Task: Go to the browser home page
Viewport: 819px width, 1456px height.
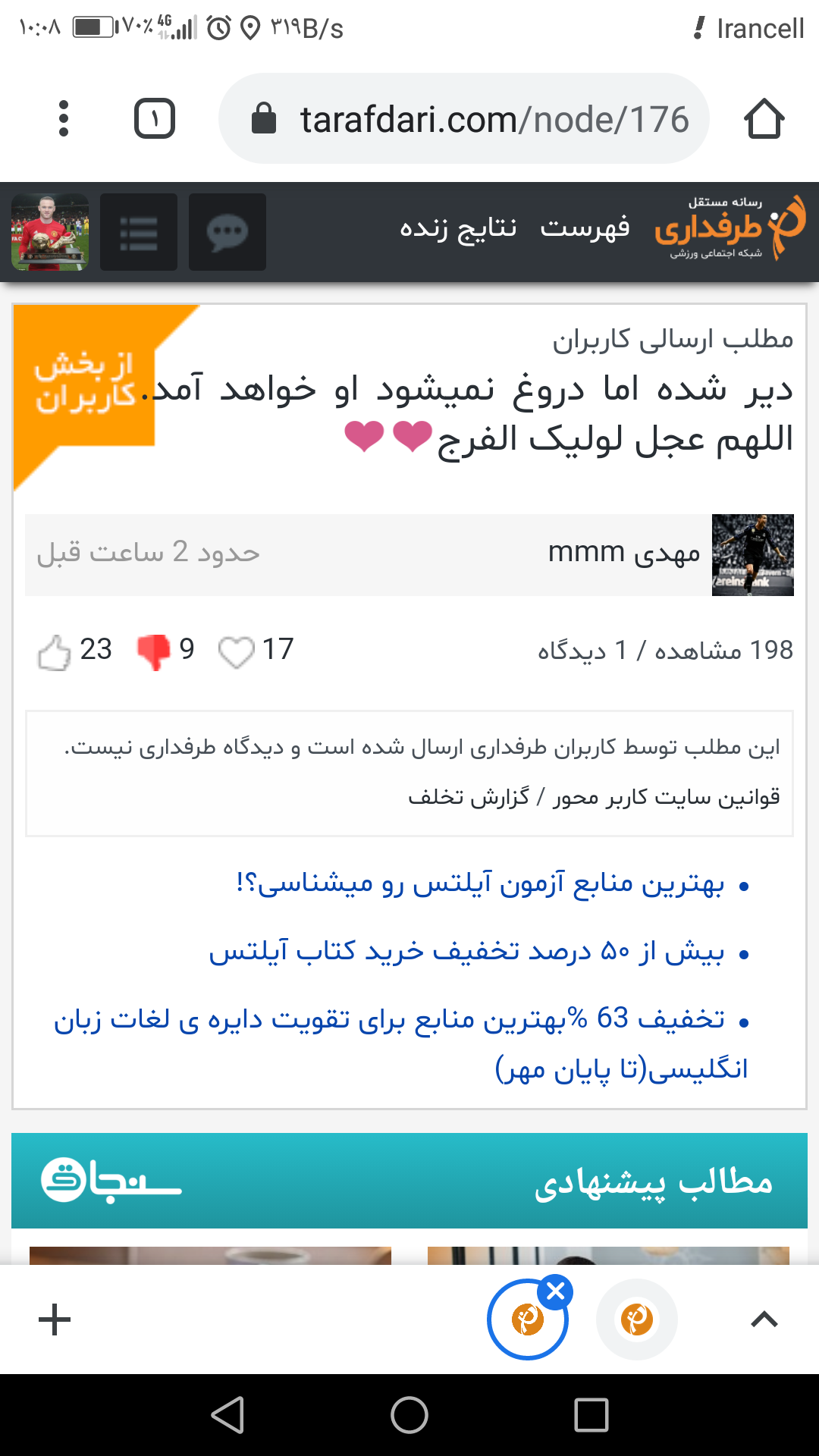Action: (764, 119)
